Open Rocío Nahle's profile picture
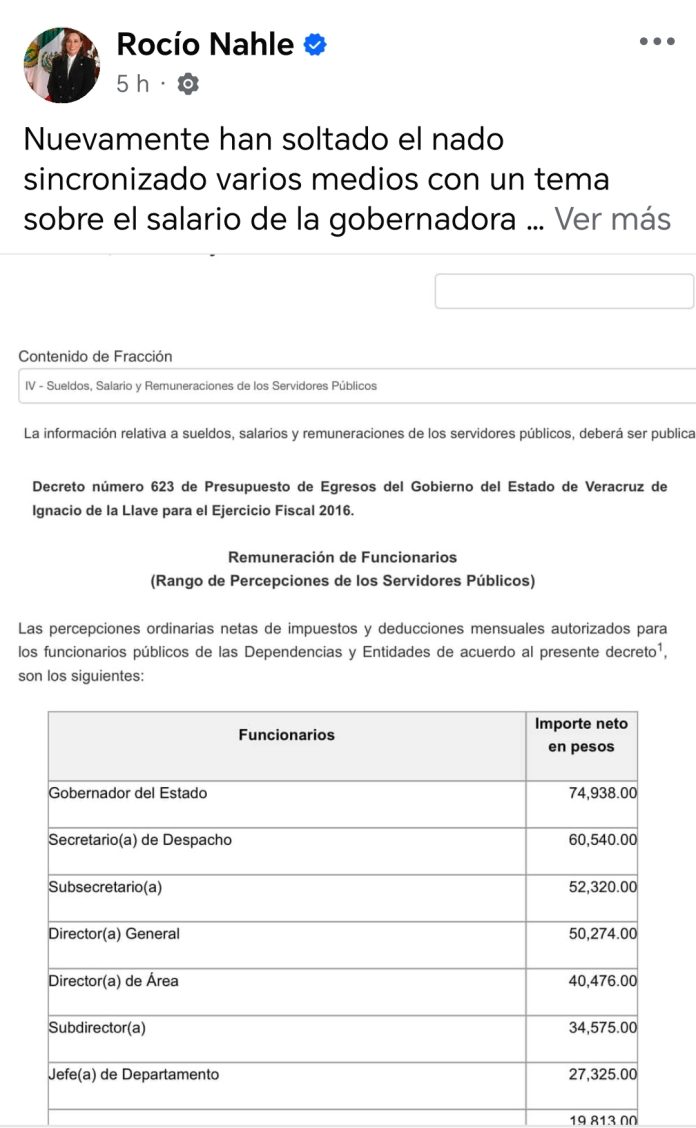 61,65
